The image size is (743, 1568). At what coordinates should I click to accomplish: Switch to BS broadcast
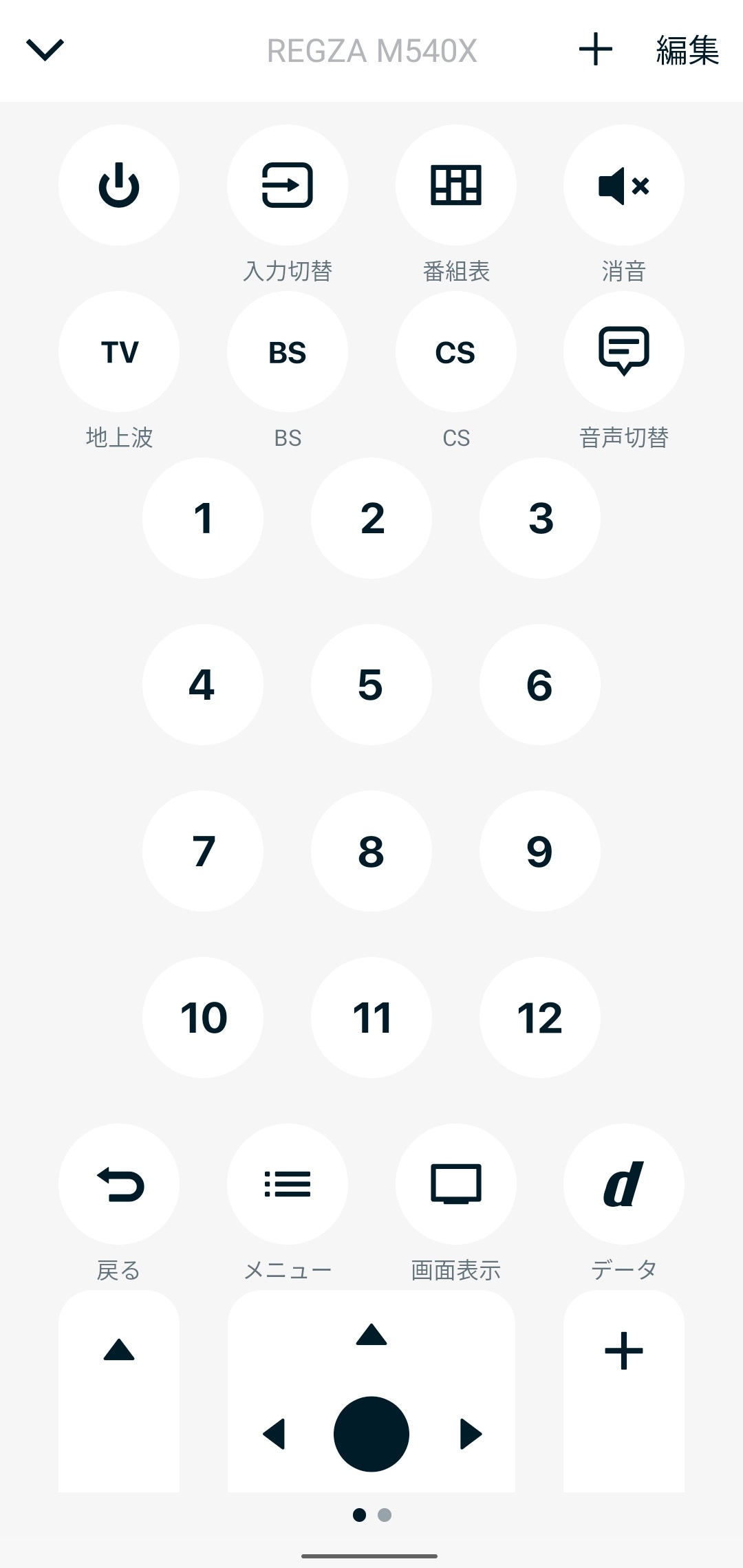(x=288, y=352)
